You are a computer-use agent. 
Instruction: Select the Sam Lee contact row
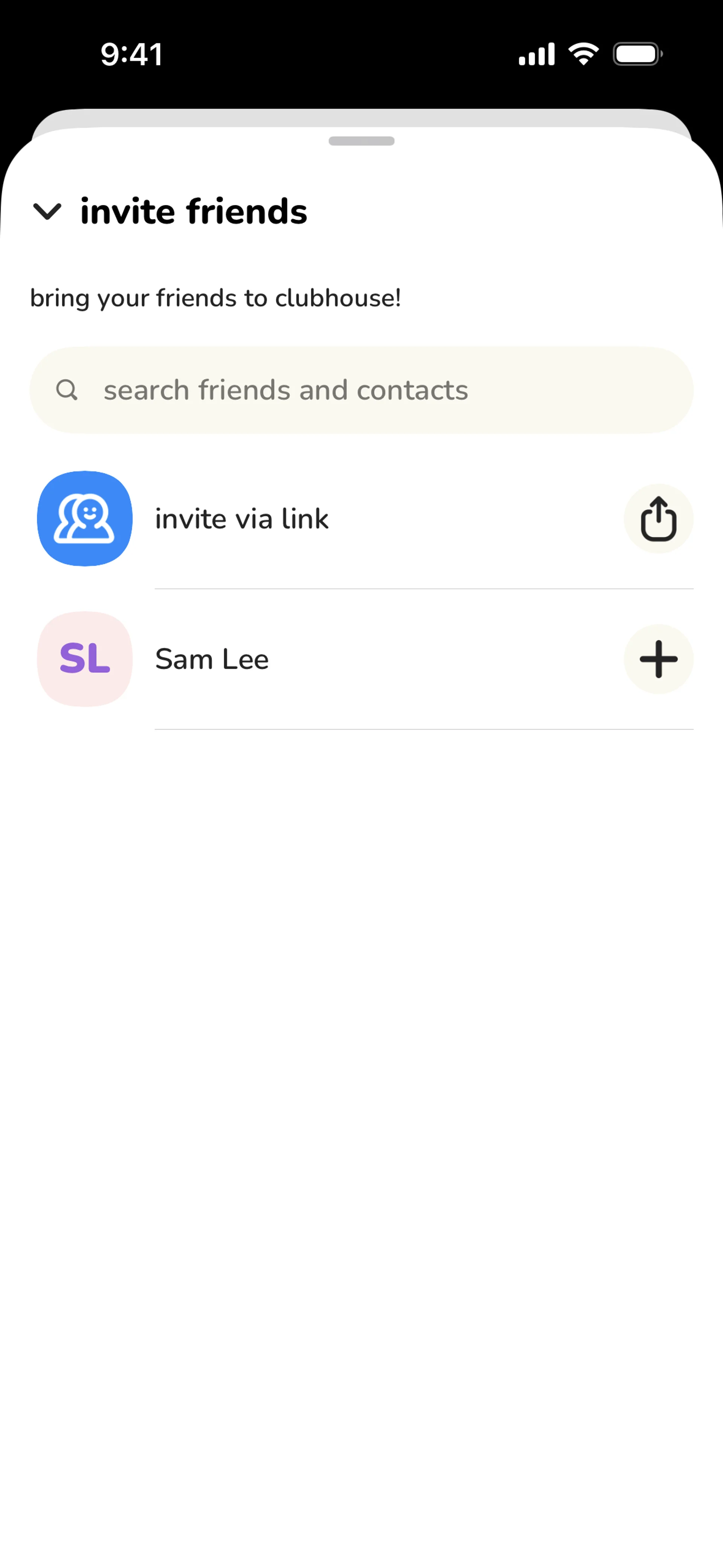point(212,659)
